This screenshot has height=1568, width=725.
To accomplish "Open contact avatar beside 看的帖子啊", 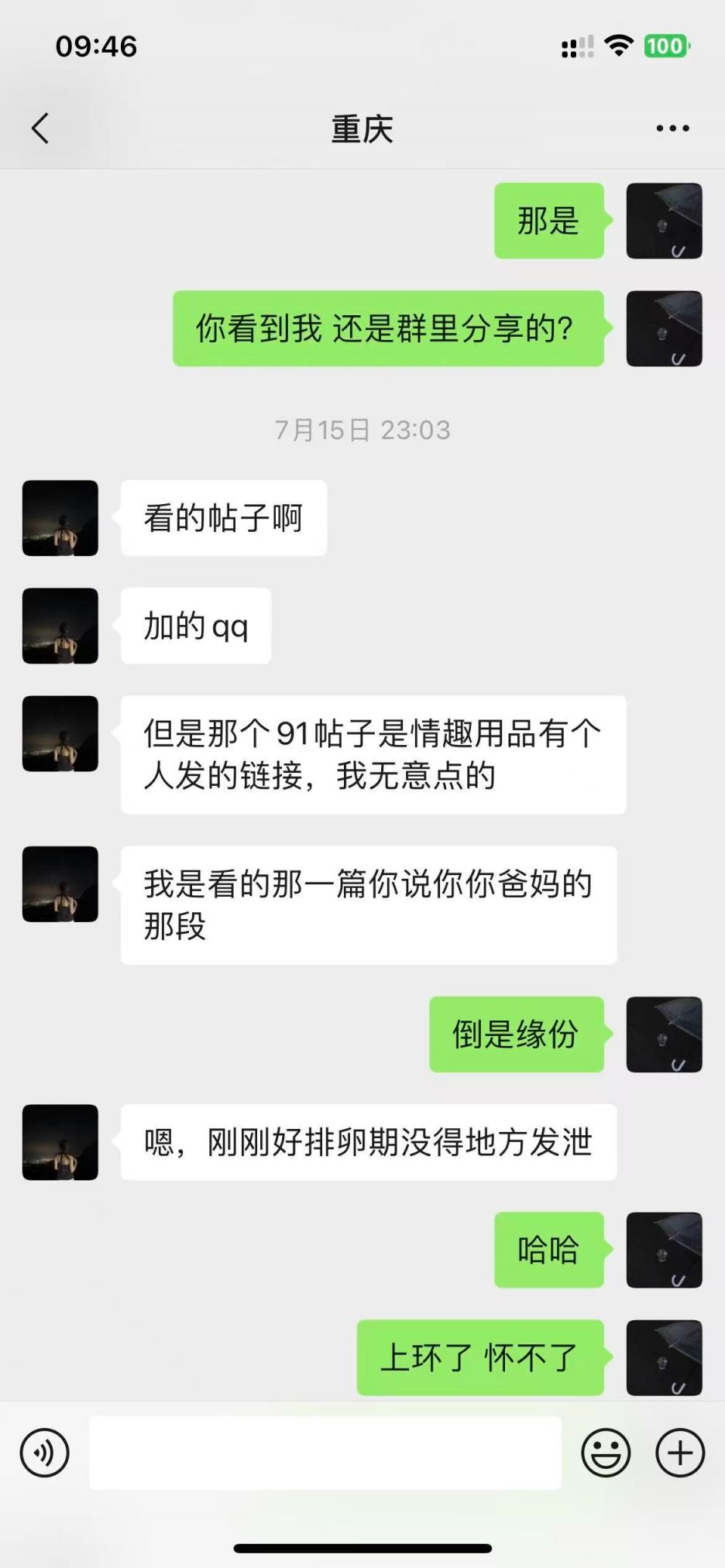I will click(60, 518).
